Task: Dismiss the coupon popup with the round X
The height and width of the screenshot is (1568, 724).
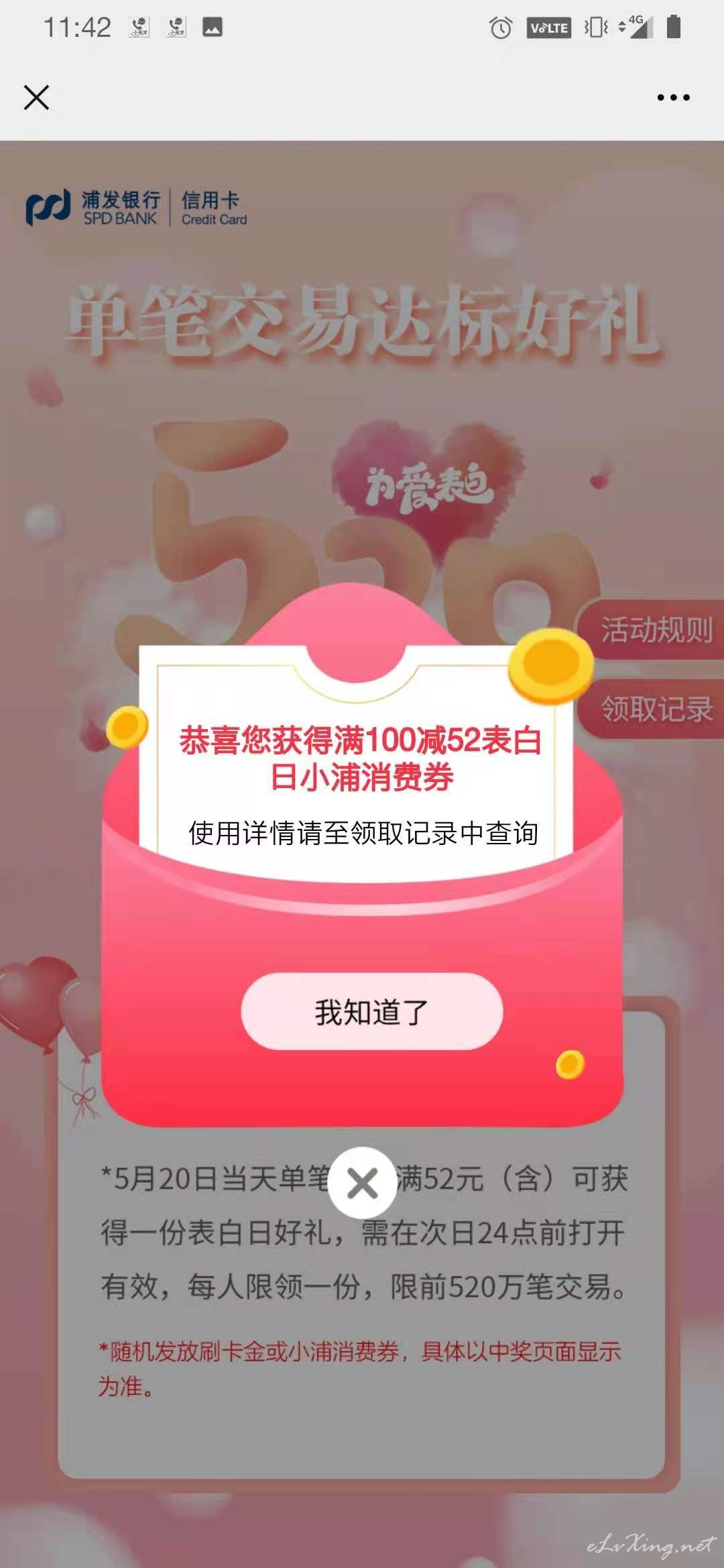Action: [362, 1183]
